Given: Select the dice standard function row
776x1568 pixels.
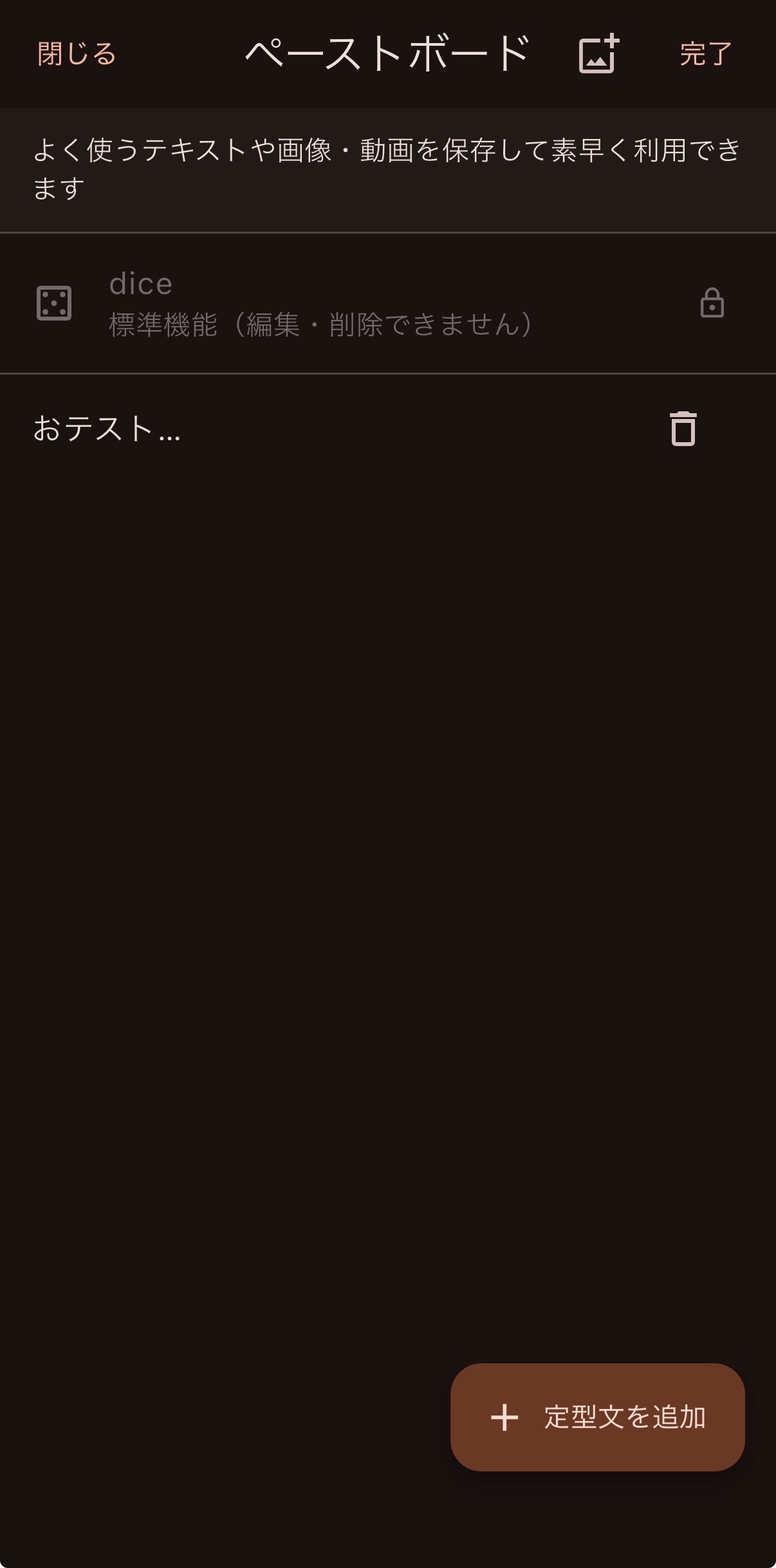Looking at the screenshot, I should pos(388,303).
